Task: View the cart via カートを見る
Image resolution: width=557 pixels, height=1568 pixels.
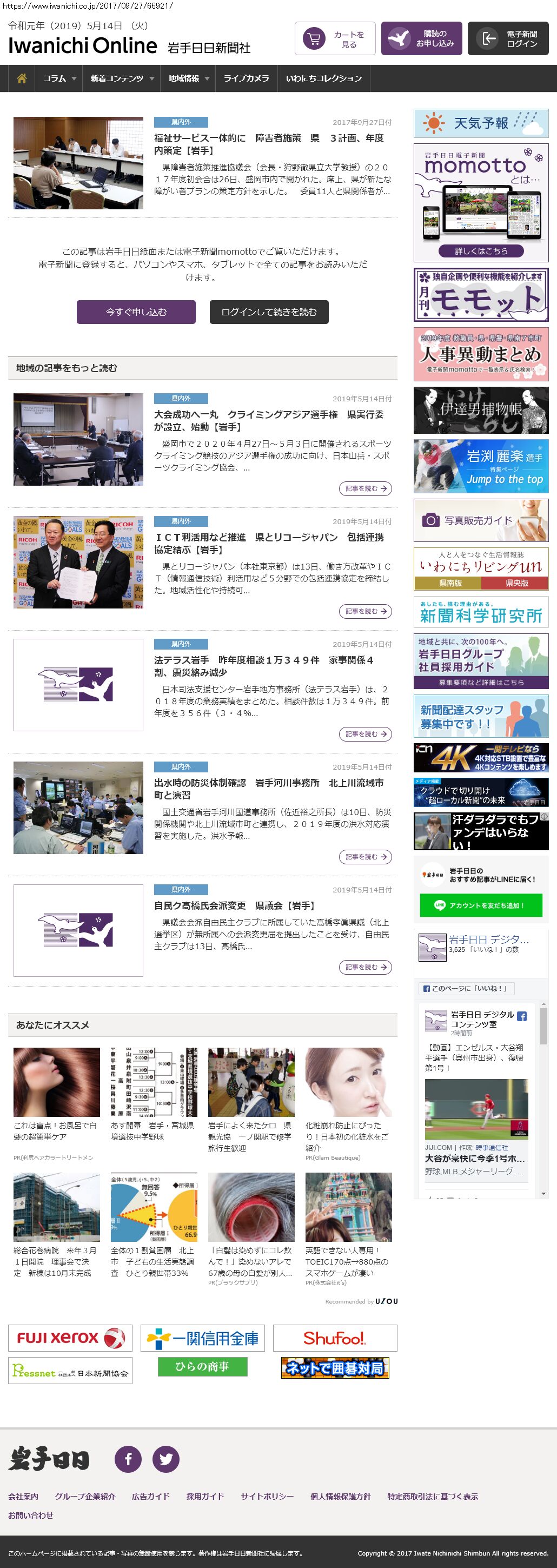Action: click(x=335, y=39)
